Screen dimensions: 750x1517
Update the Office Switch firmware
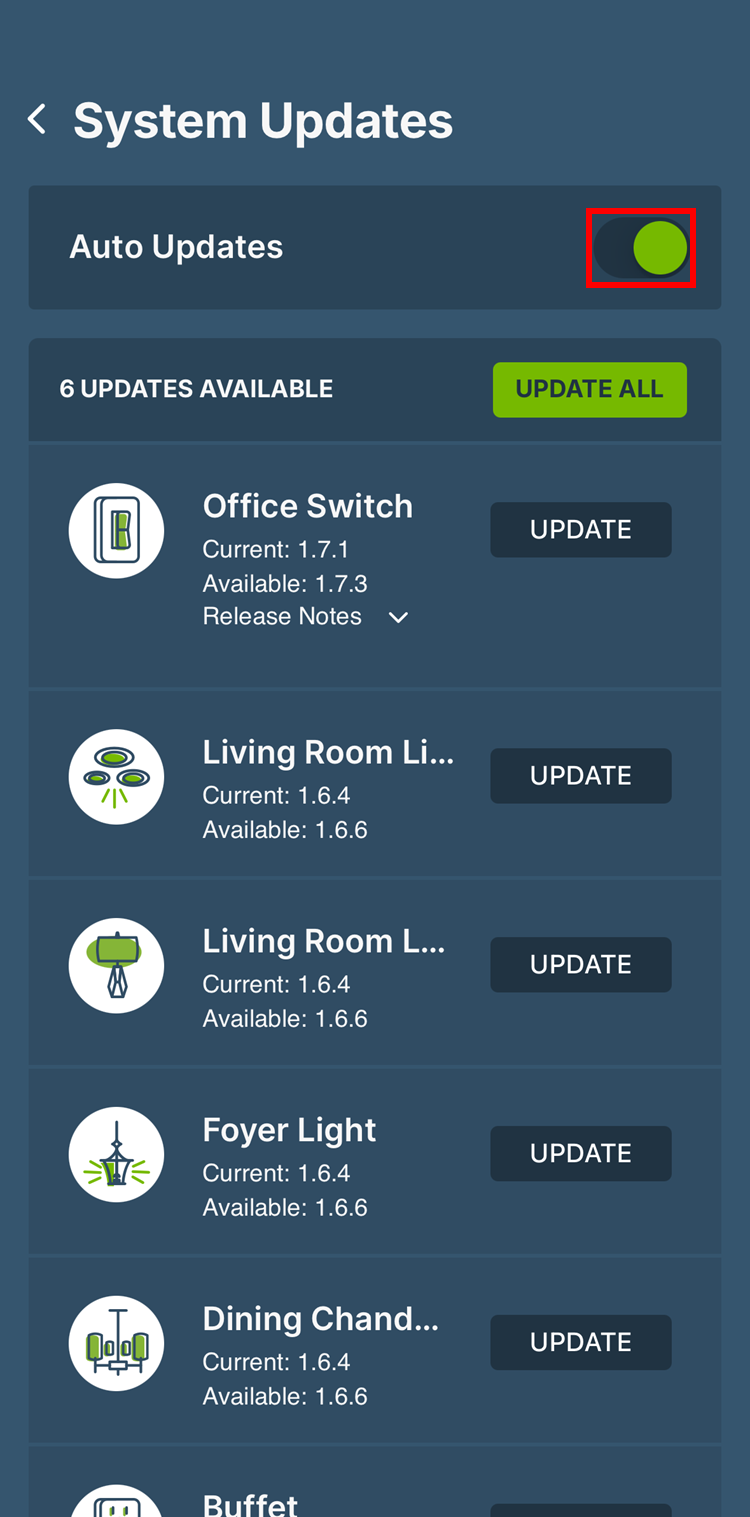click(x=580, y=530)
